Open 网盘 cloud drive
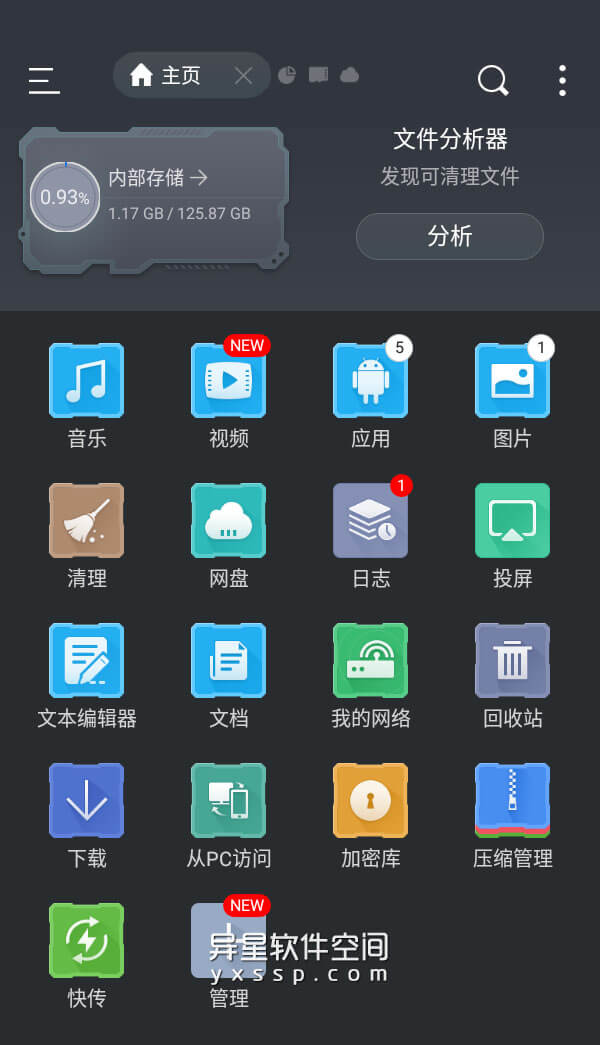 (229, 521)
